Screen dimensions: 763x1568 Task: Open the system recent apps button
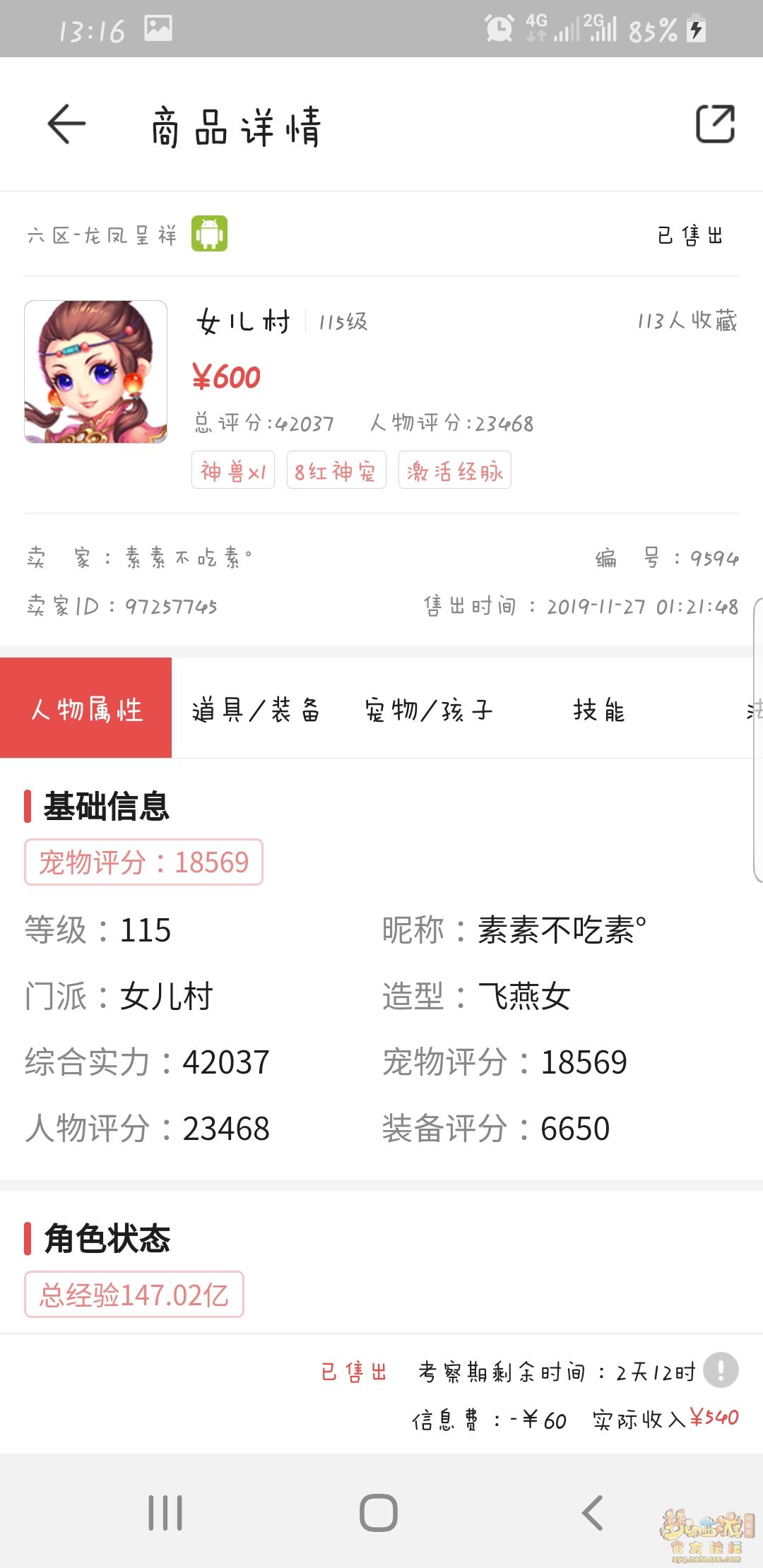165,1513
